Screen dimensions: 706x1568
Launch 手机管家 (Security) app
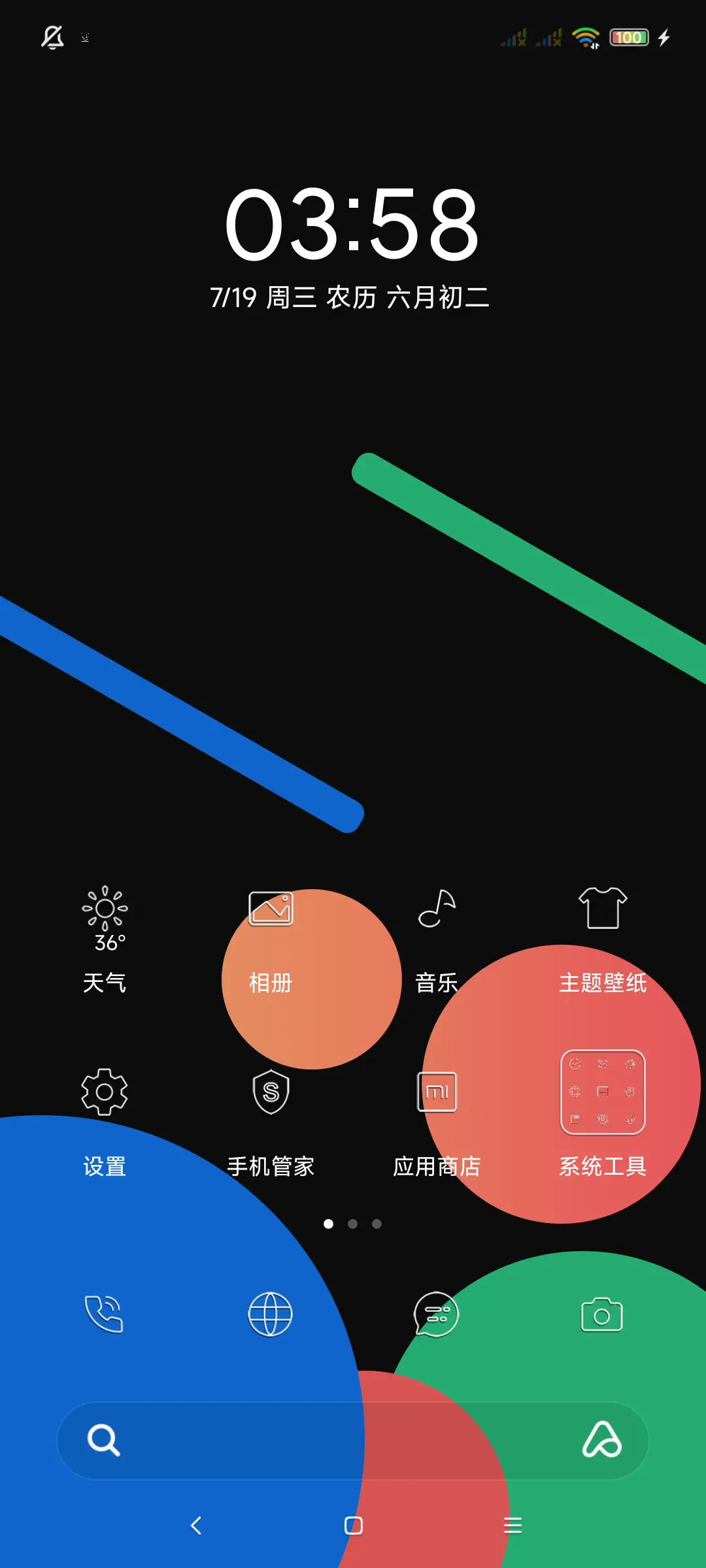point(270,1091)
